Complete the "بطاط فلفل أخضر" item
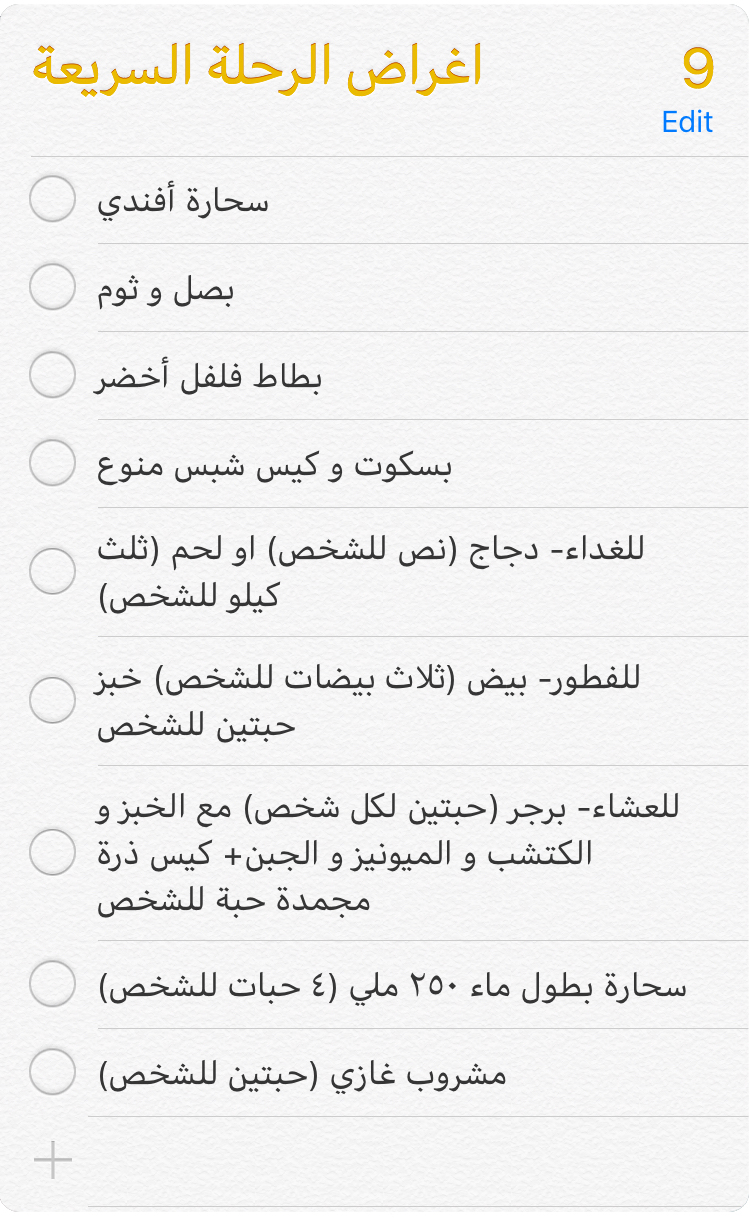 point(53,375)
